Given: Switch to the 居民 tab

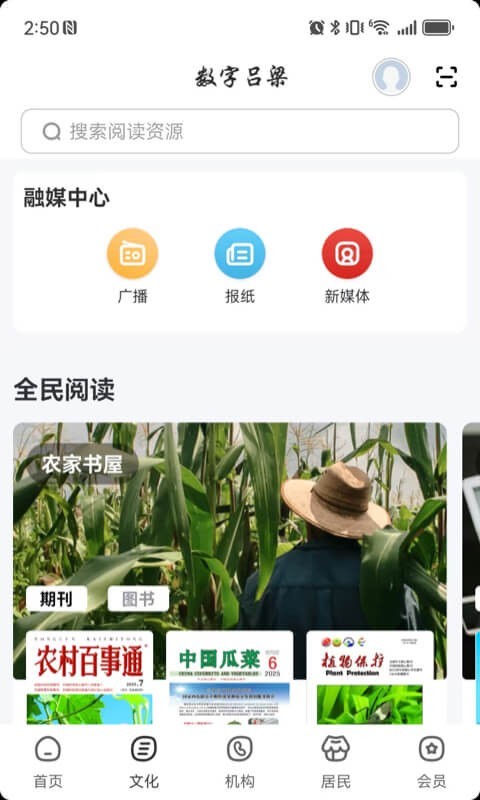Looking at the screenshot, I should tap(336, 762).
